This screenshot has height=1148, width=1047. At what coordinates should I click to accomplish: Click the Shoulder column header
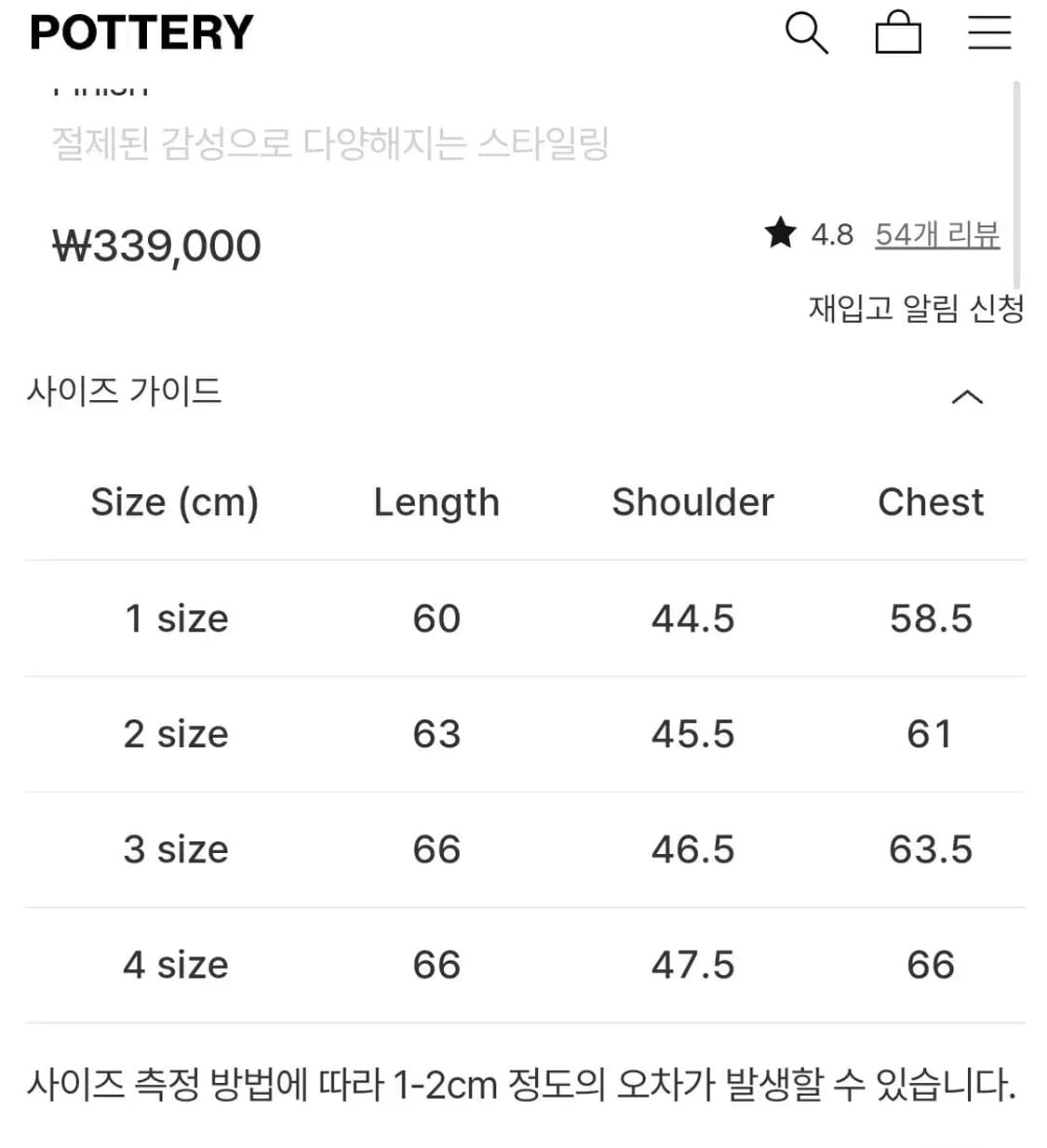pyautogui.click(x=691, y=502)
